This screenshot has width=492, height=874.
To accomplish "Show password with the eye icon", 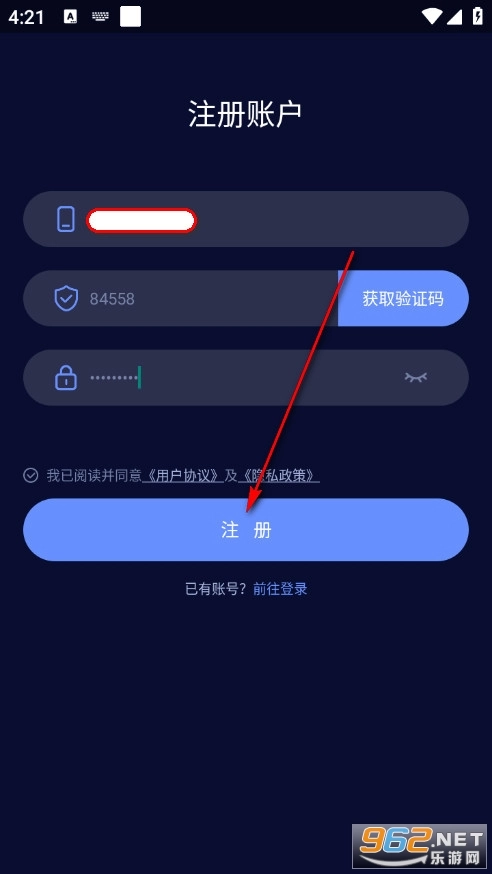I will 416,377.
